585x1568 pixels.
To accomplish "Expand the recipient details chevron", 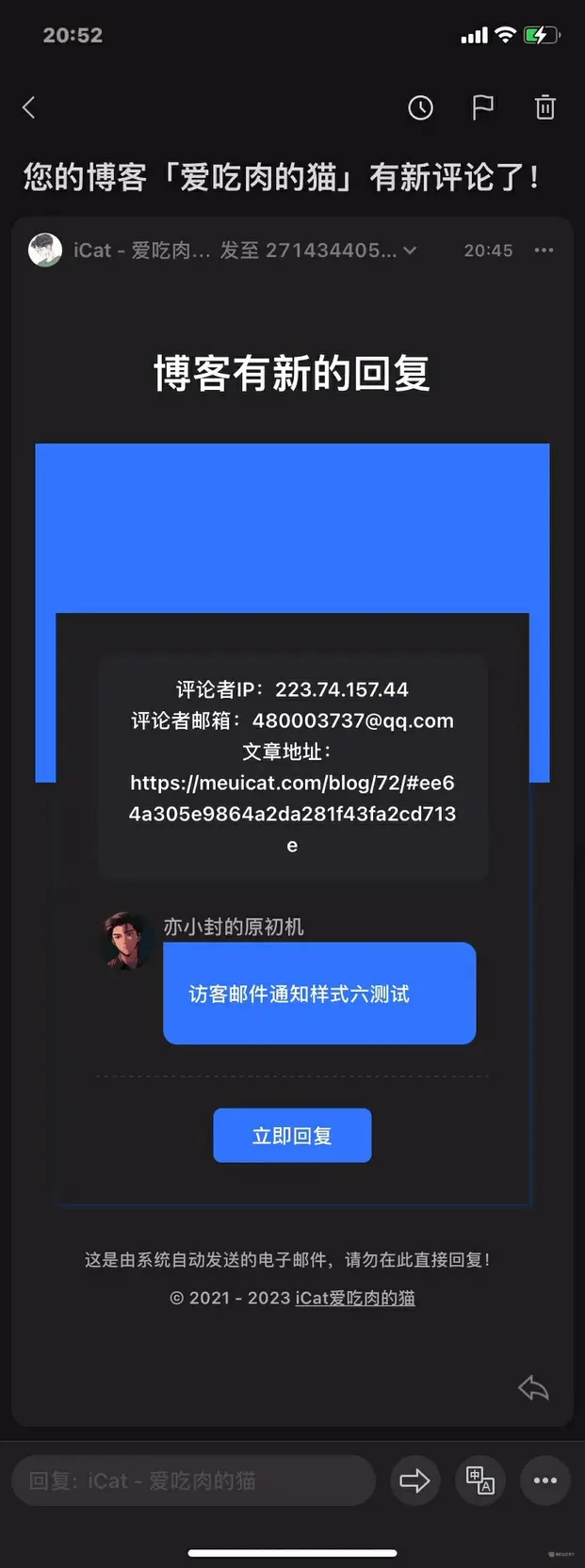I will pyautogui.click(x=410, y=251).
